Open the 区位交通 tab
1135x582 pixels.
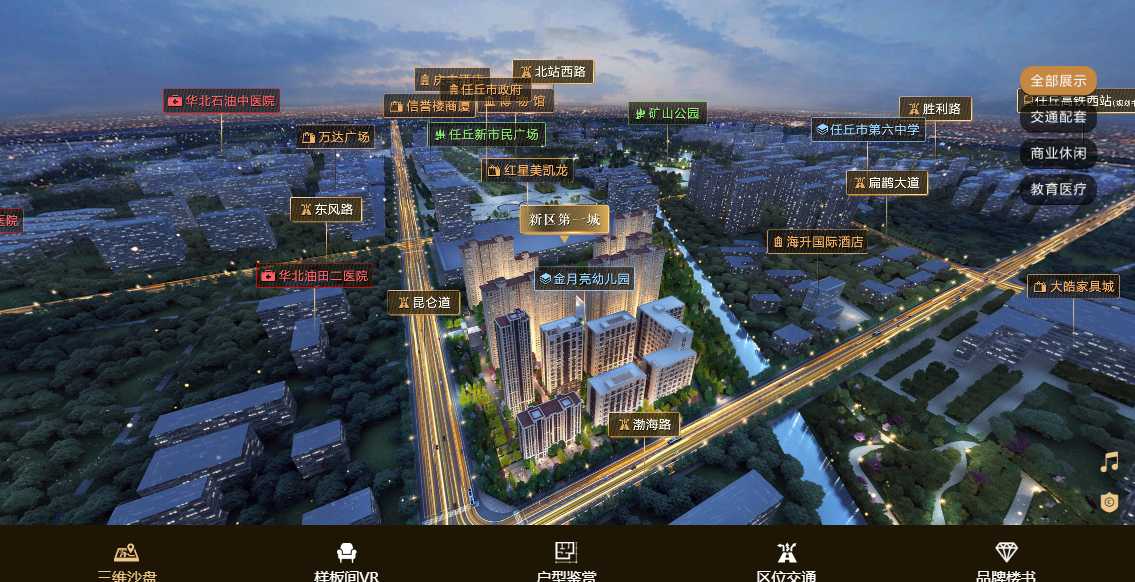[x=786, y=562]
